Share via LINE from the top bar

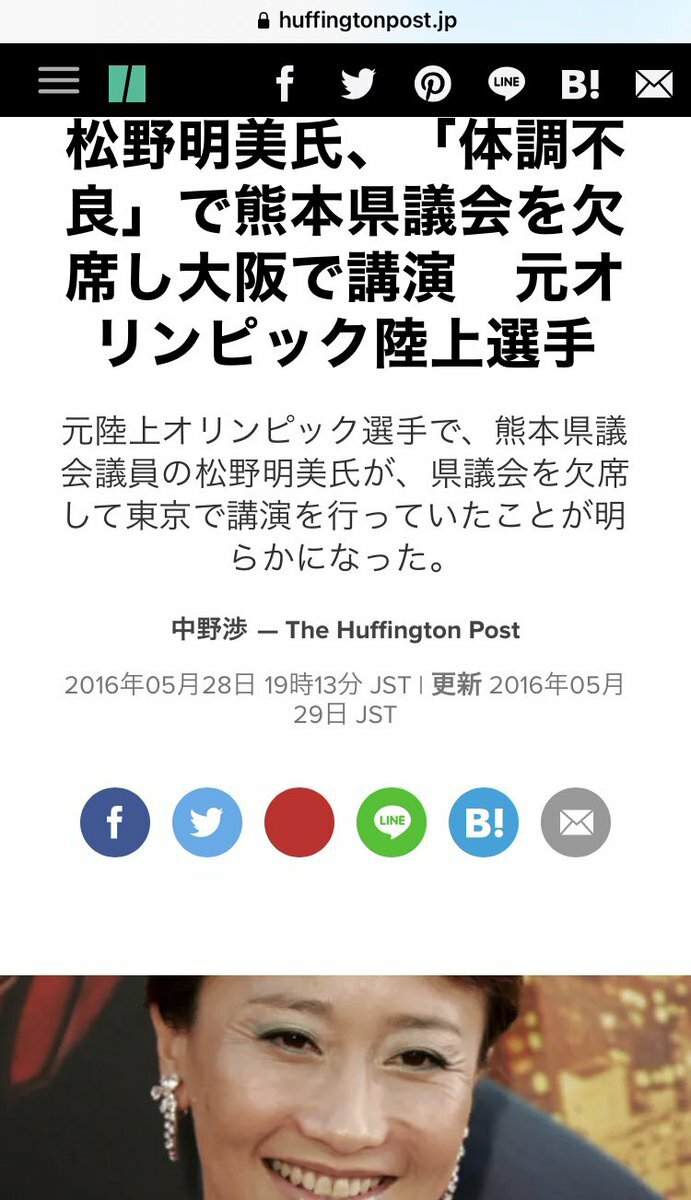(506, 84)
